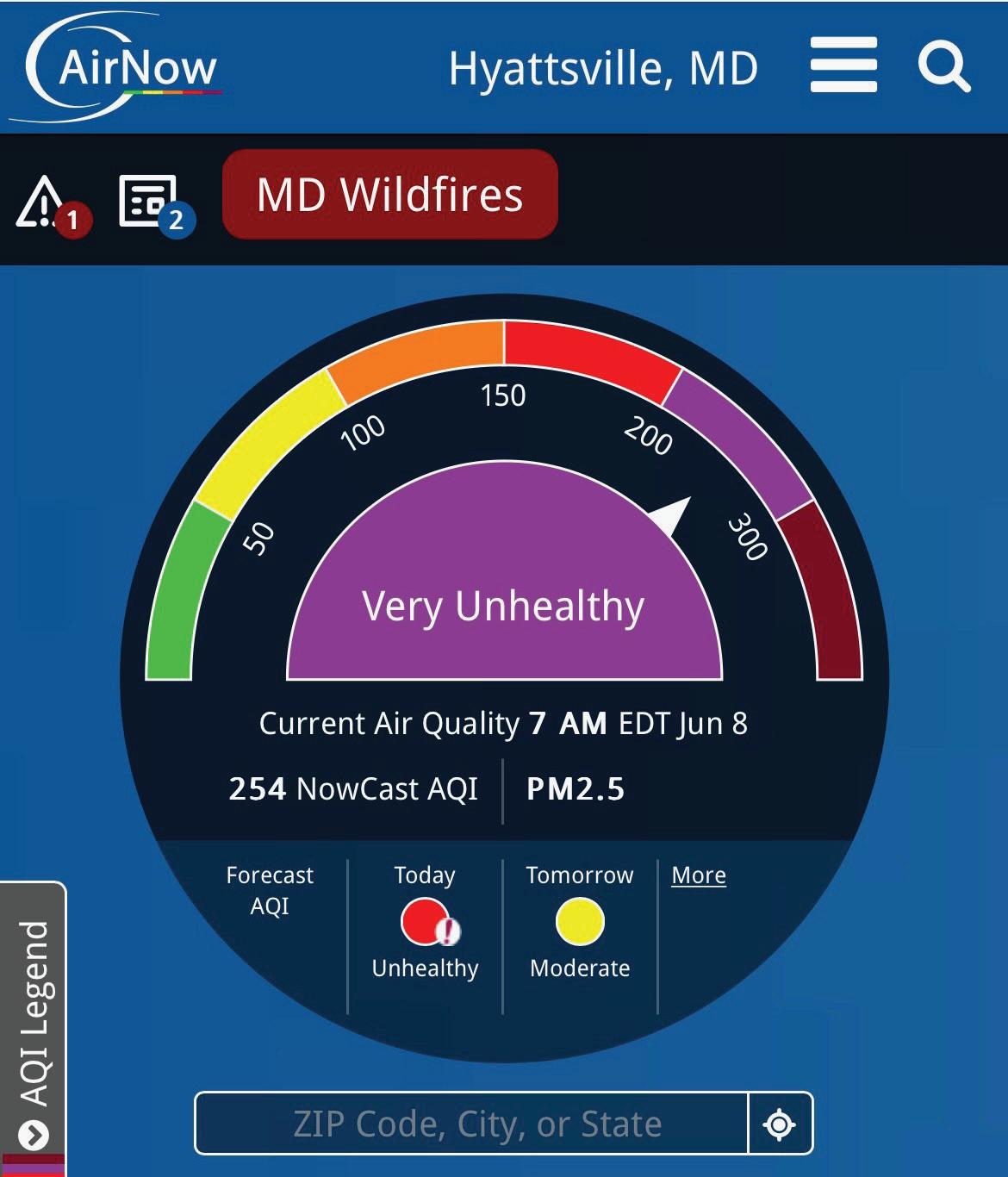The height and width of the screenshot is (1177, 1008).
Task: Open the search magnifier icon
Action: tap(943, 66)
